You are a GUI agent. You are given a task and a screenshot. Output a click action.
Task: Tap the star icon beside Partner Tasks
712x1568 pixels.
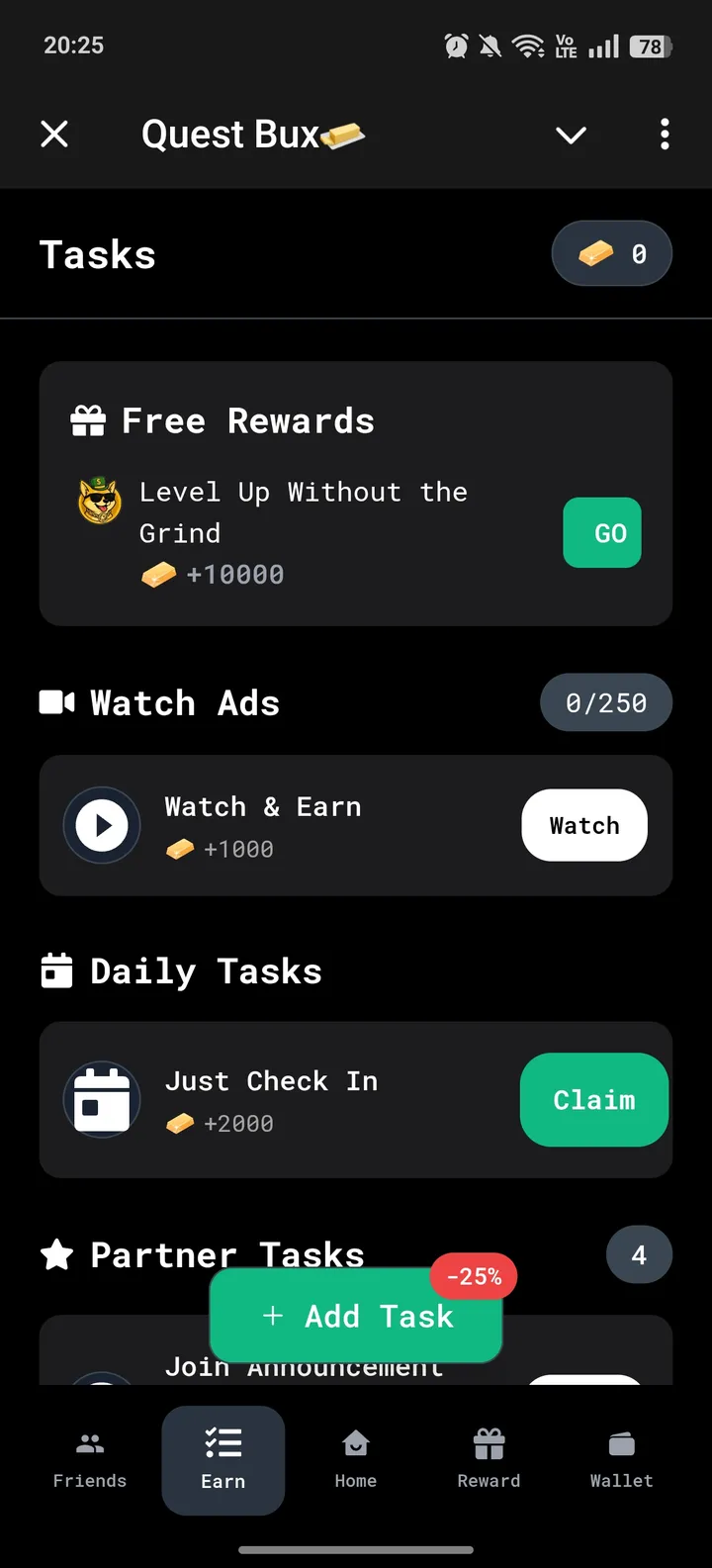click(57, 1254)
